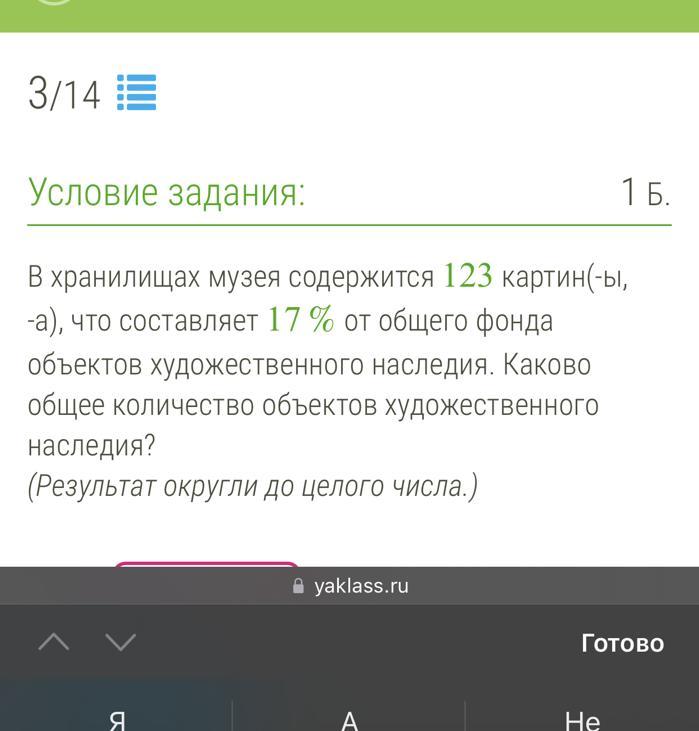Choose keyboard suggestion «А»

coord(349,718)
